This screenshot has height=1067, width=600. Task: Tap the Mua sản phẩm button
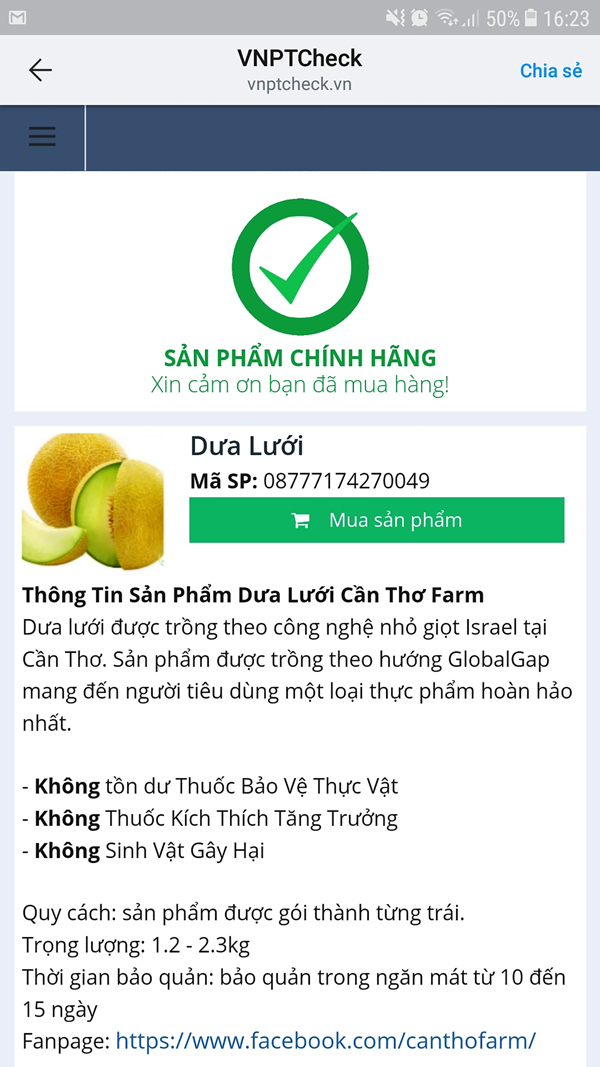click(377, 520)
